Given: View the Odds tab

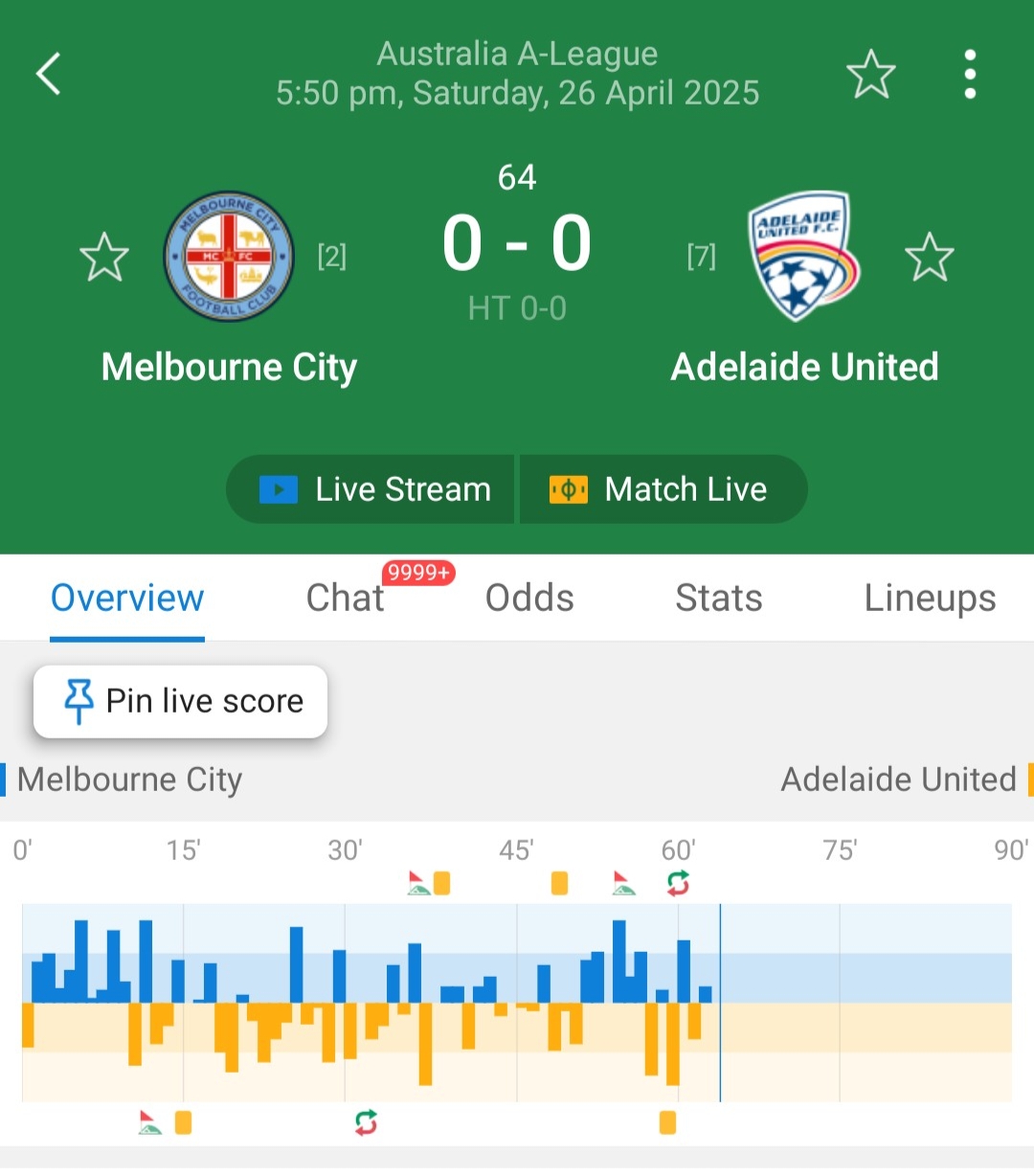Looking at the screenshot, I should pyautogui.click(x=529, y=599).
